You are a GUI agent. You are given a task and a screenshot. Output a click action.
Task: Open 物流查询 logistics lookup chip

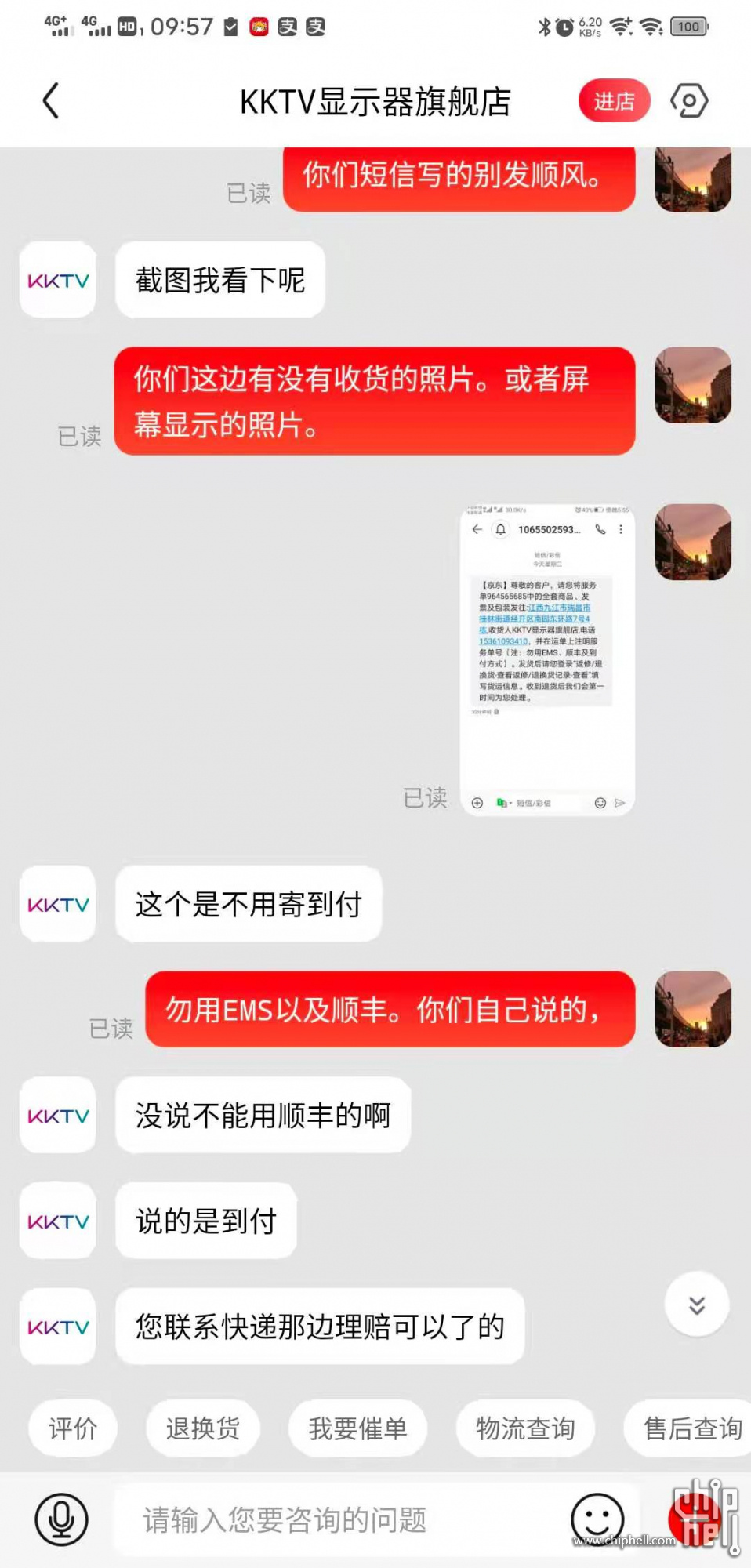(525, 1428)
